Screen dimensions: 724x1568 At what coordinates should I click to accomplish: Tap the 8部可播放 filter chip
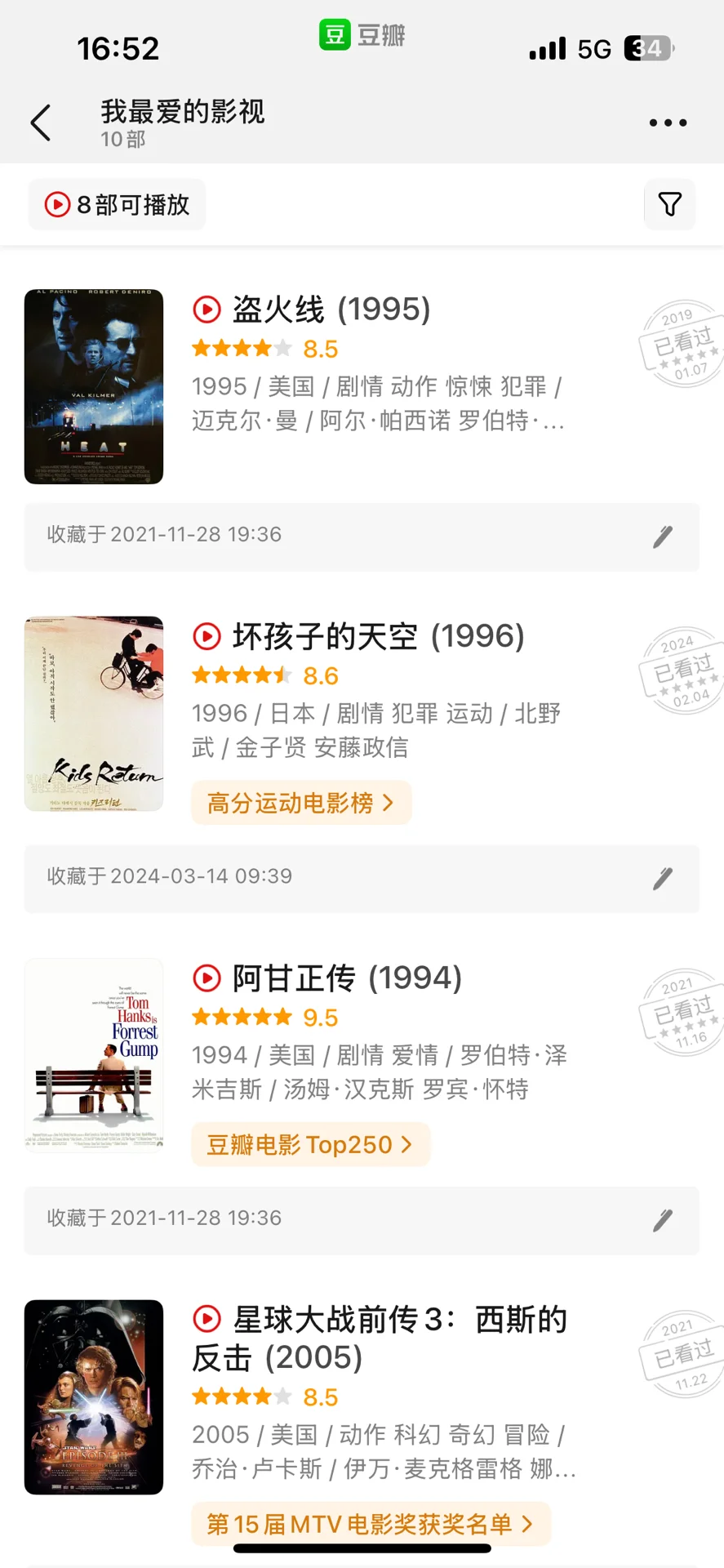pyautogui.click(x=118, y=204)
